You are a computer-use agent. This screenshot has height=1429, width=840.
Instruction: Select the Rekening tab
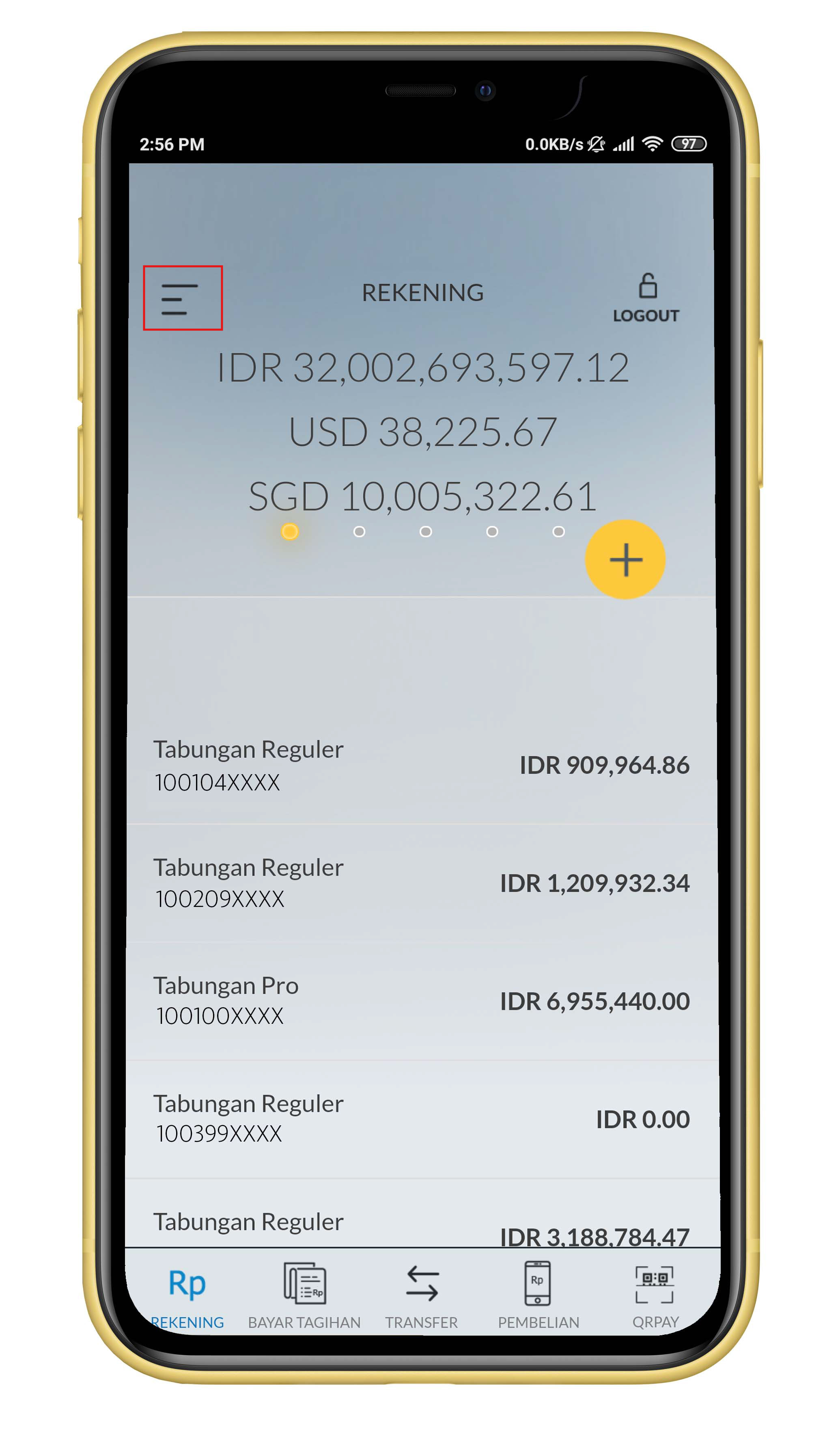[187, 1296]
